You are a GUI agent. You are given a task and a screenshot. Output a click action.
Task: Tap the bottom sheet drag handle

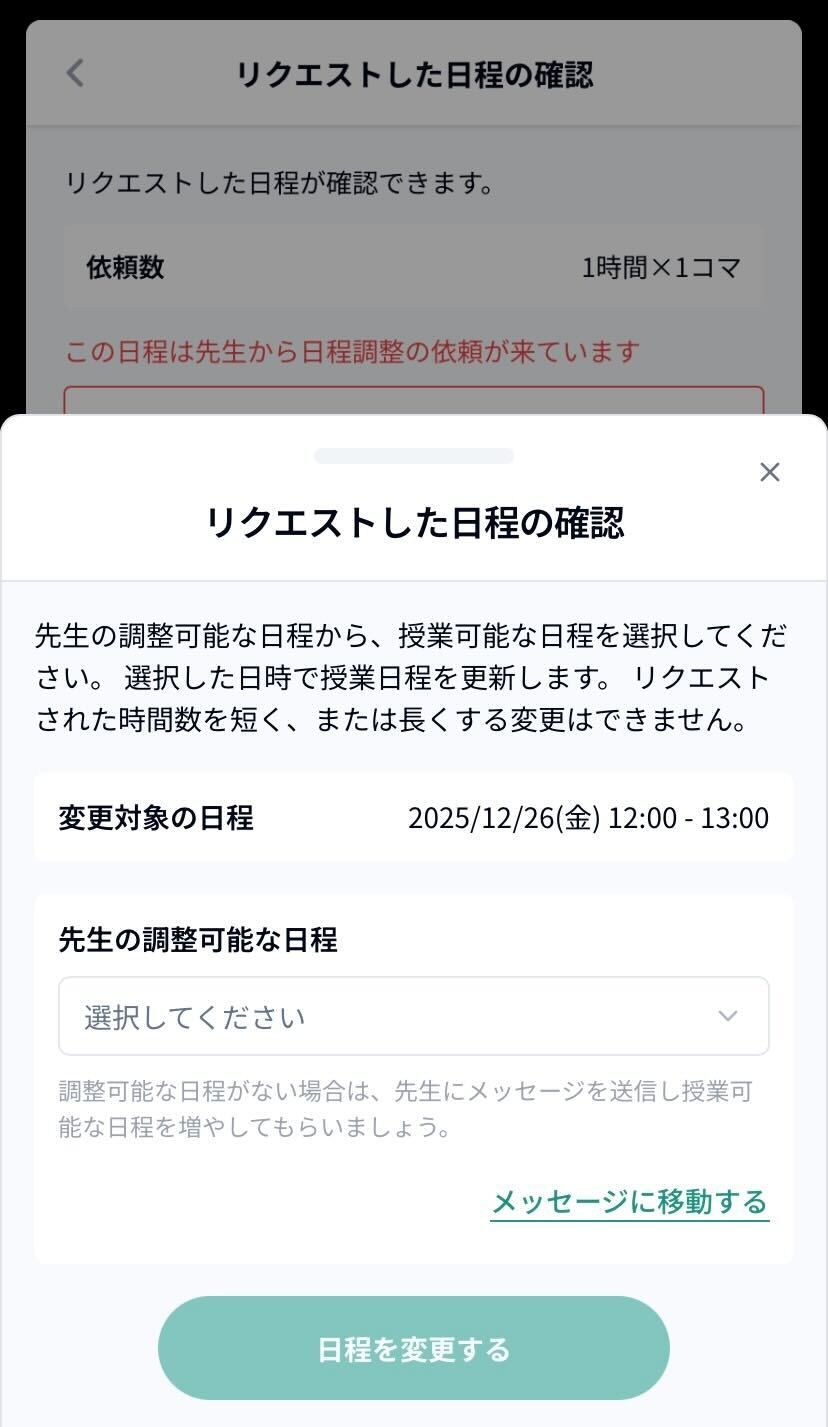point(414,456)
